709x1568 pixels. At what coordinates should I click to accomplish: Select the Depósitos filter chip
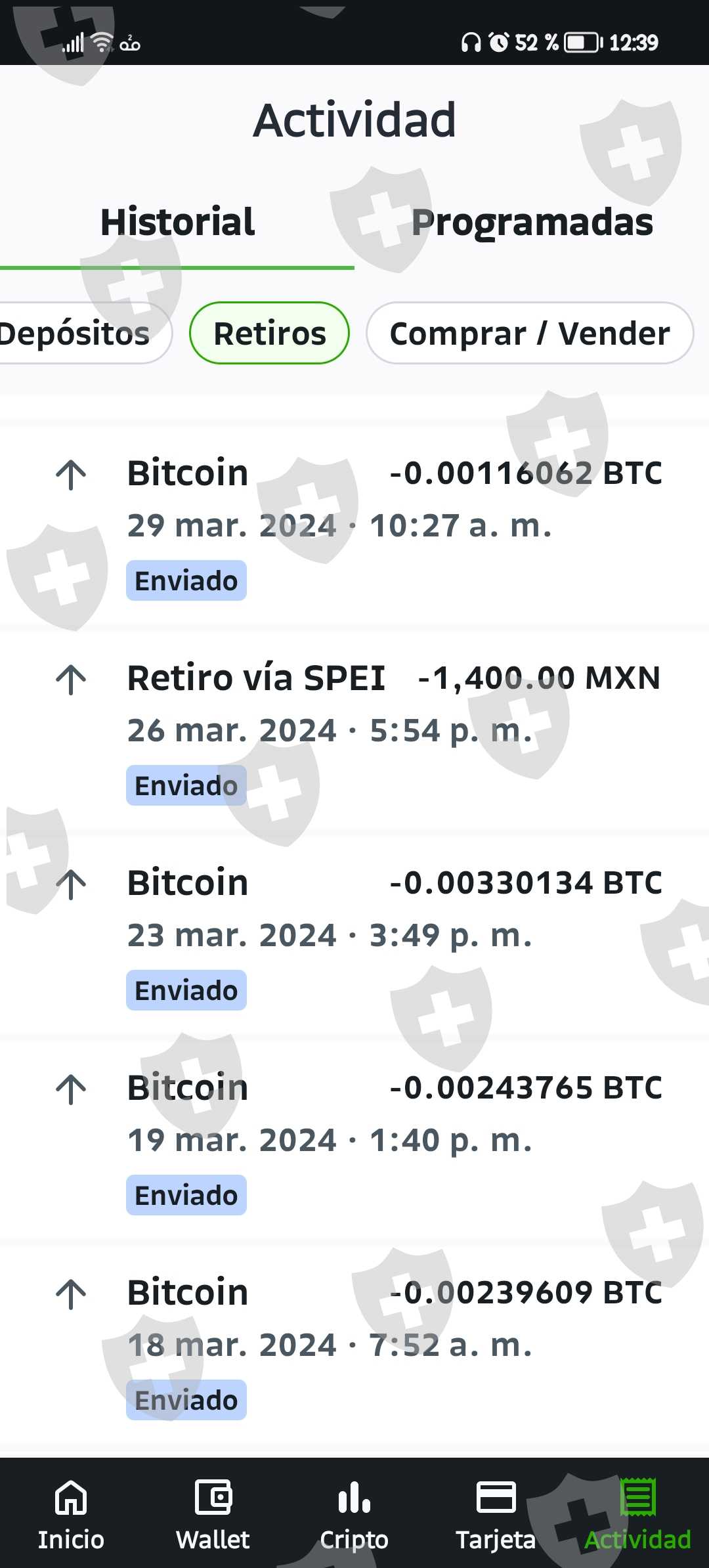click(x=75, y=333)
